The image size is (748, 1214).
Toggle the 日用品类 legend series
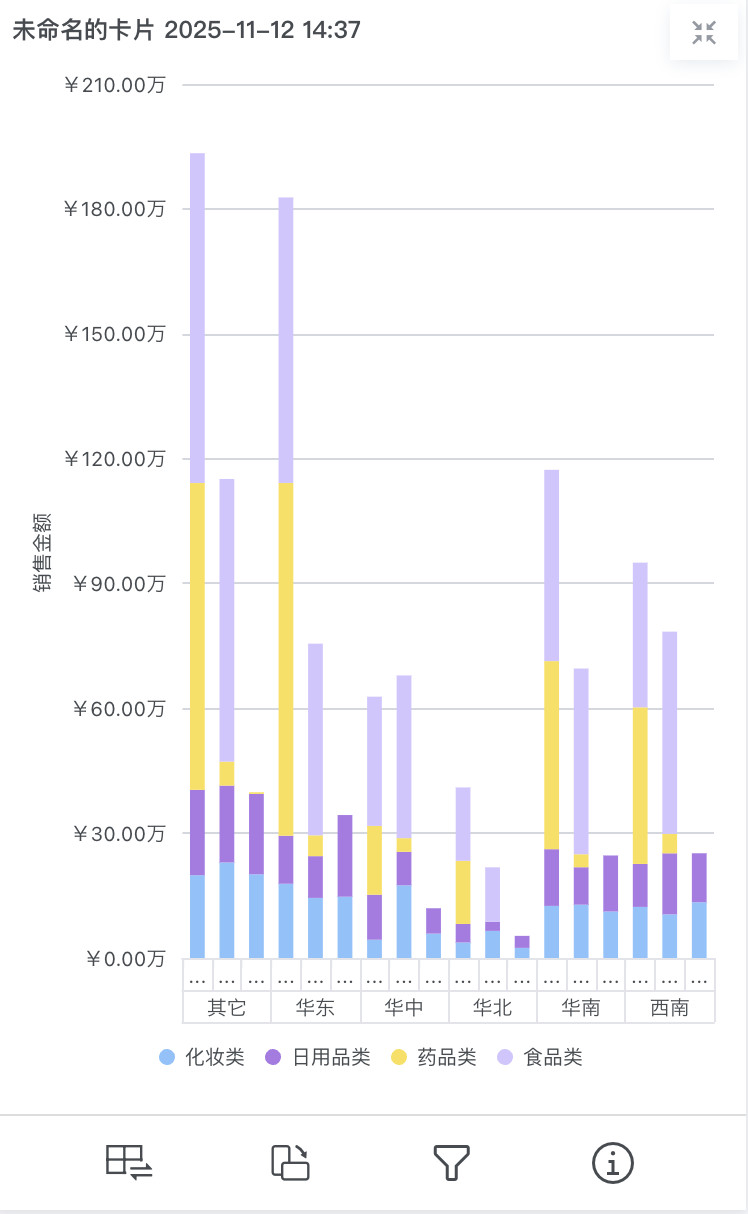click(x=317, y=1057)
